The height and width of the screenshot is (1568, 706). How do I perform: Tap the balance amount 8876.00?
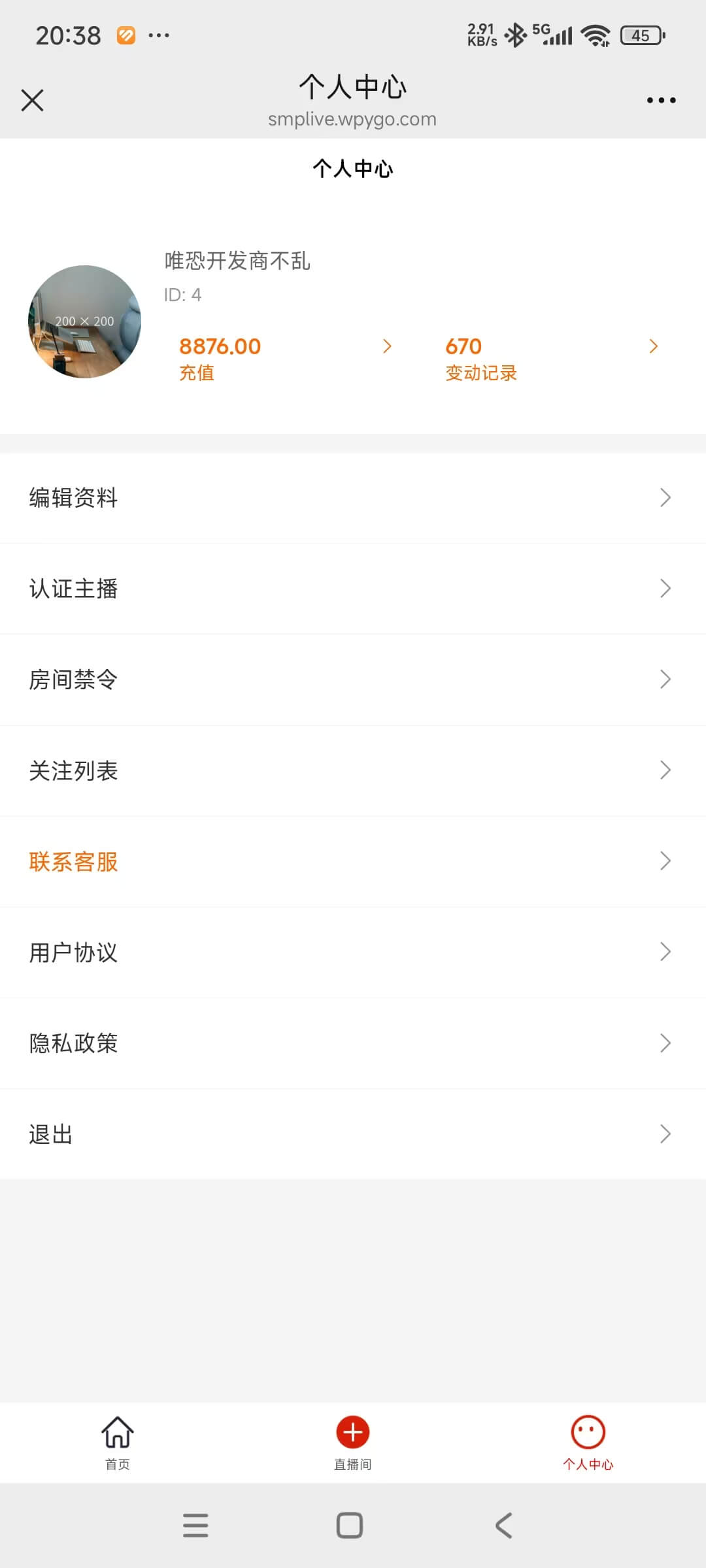[x=219, y=346]
